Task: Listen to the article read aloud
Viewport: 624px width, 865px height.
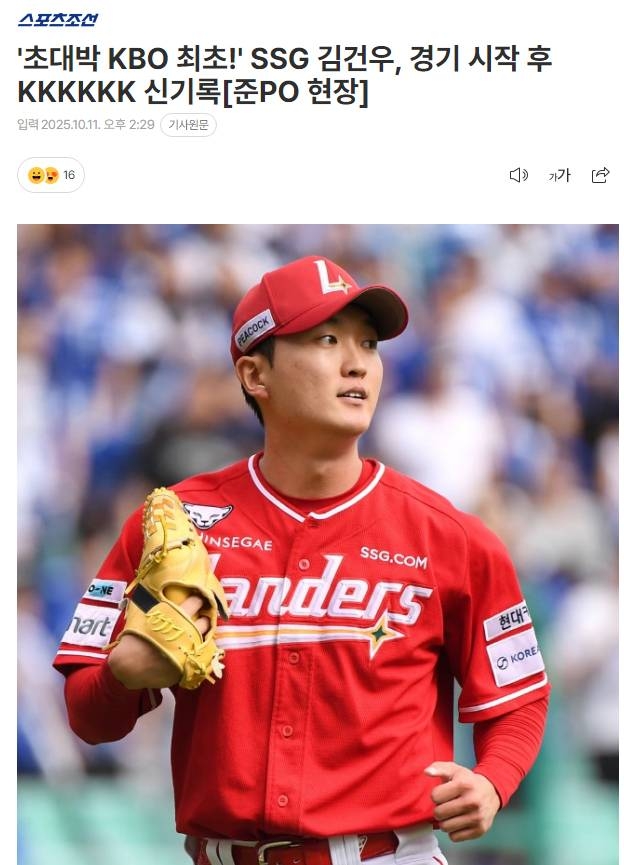Action: tap(518, 175)
